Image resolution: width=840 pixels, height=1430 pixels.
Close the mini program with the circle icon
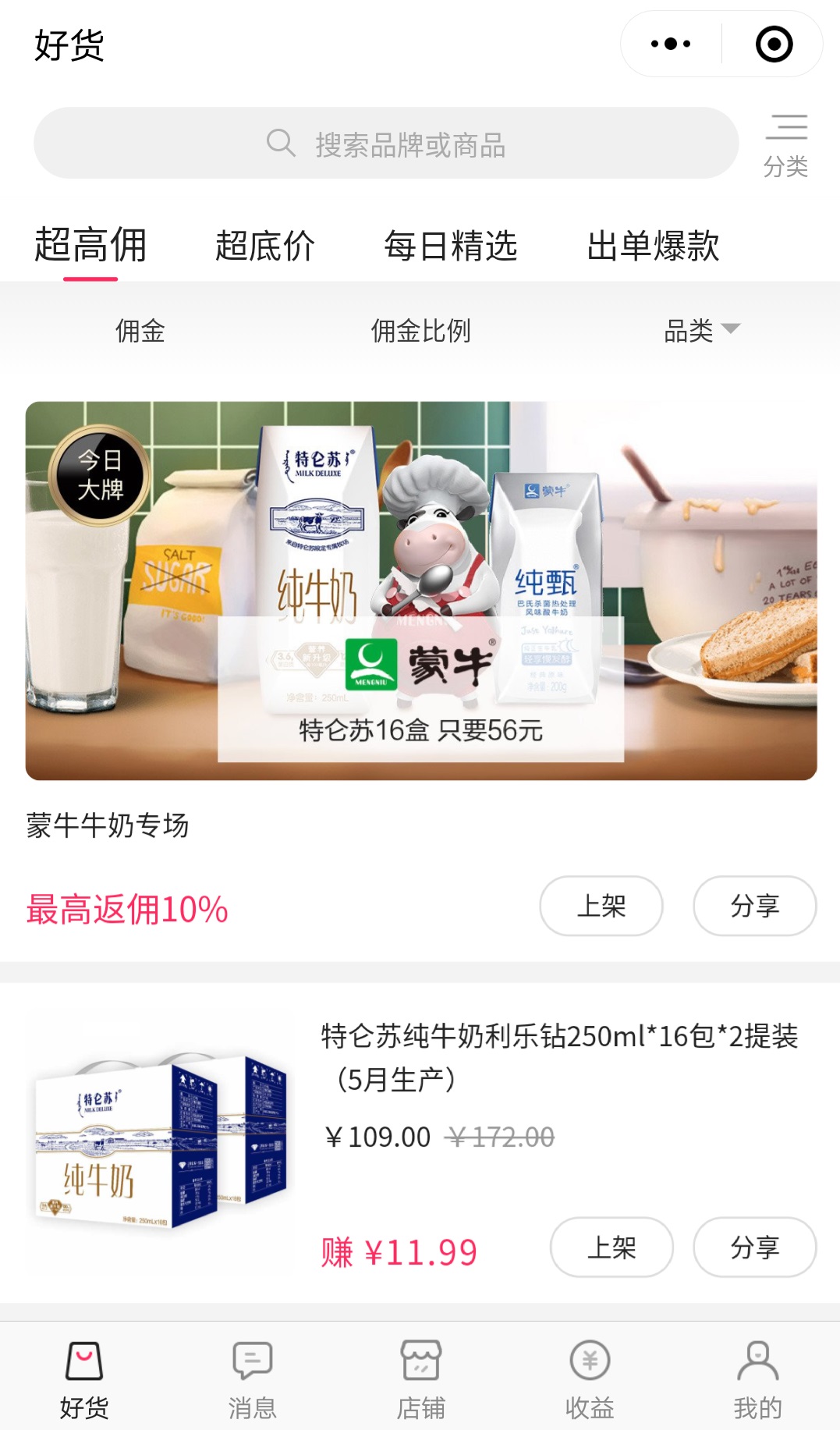tap(774, 44)
